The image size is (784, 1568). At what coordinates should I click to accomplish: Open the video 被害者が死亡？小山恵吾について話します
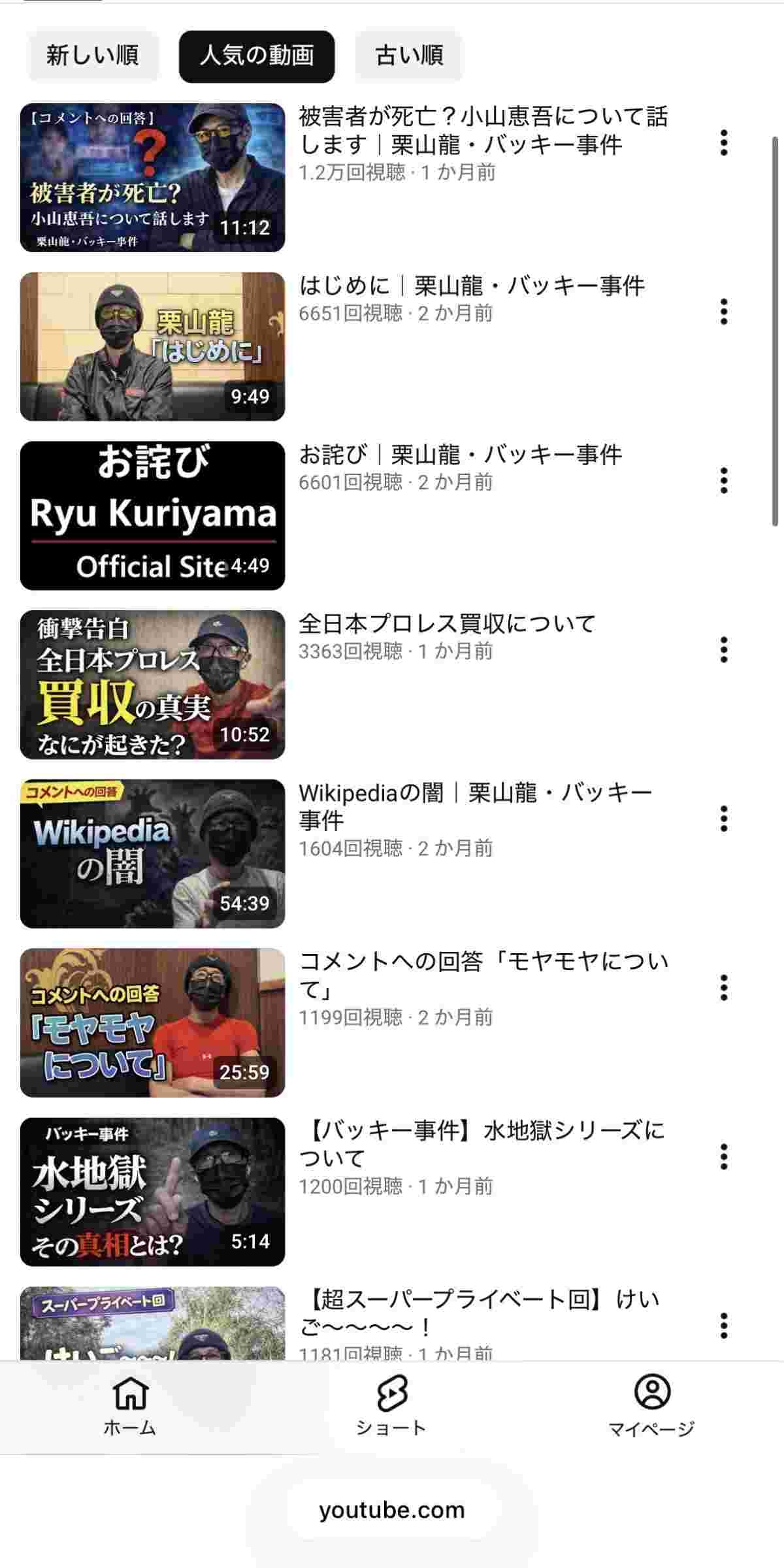(153, 178)
